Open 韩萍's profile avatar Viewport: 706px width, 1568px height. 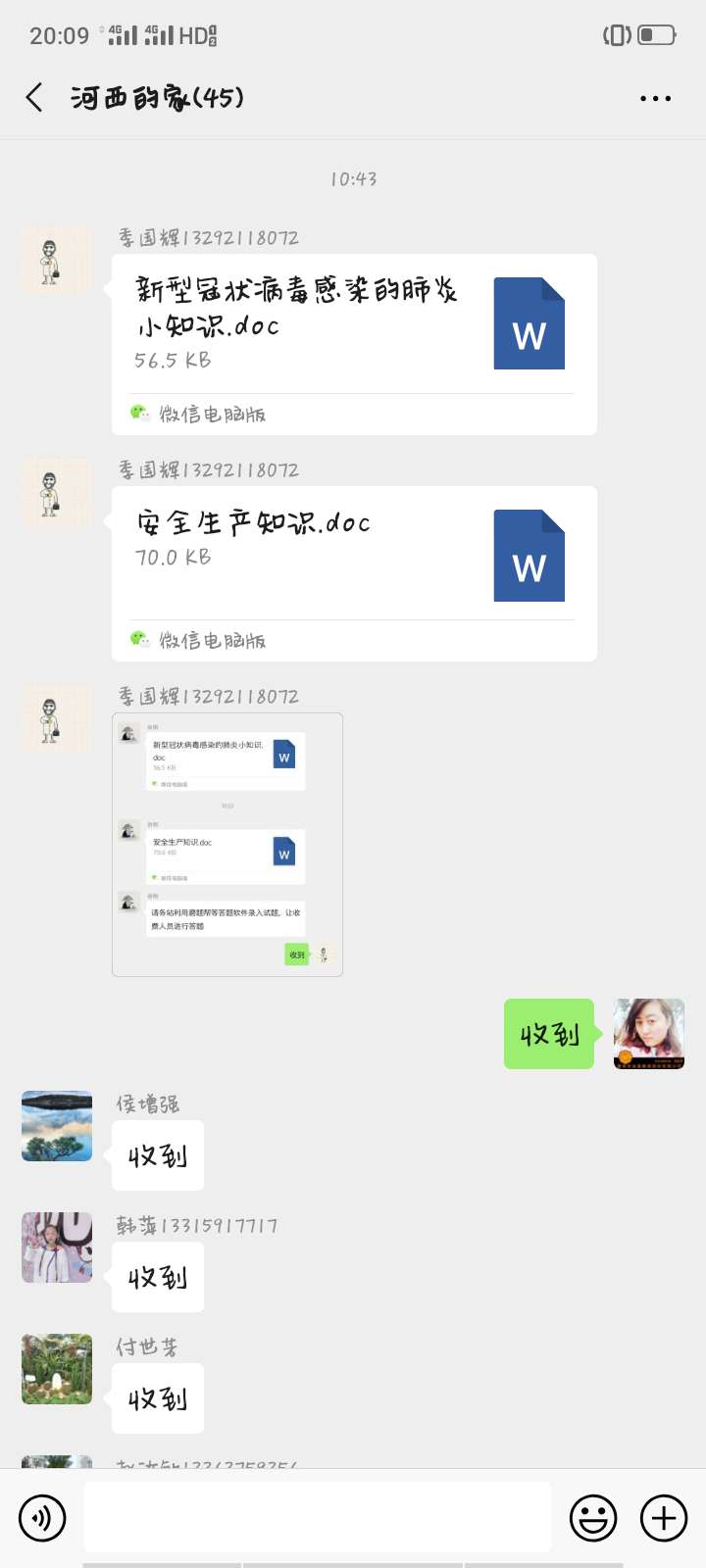coord(57,1248)
